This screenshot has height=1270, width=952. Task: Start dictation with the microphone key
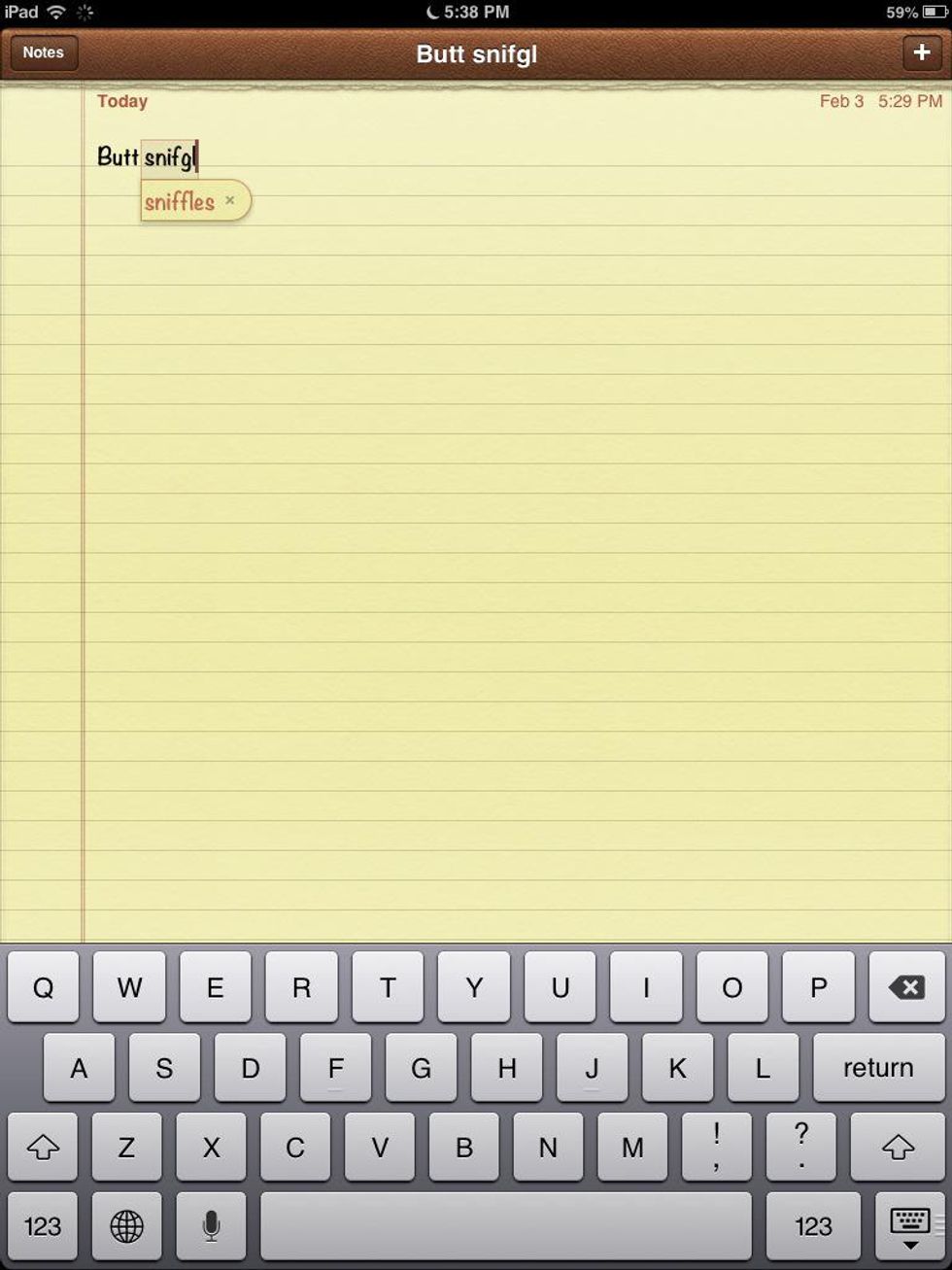tap(211, 1226)
